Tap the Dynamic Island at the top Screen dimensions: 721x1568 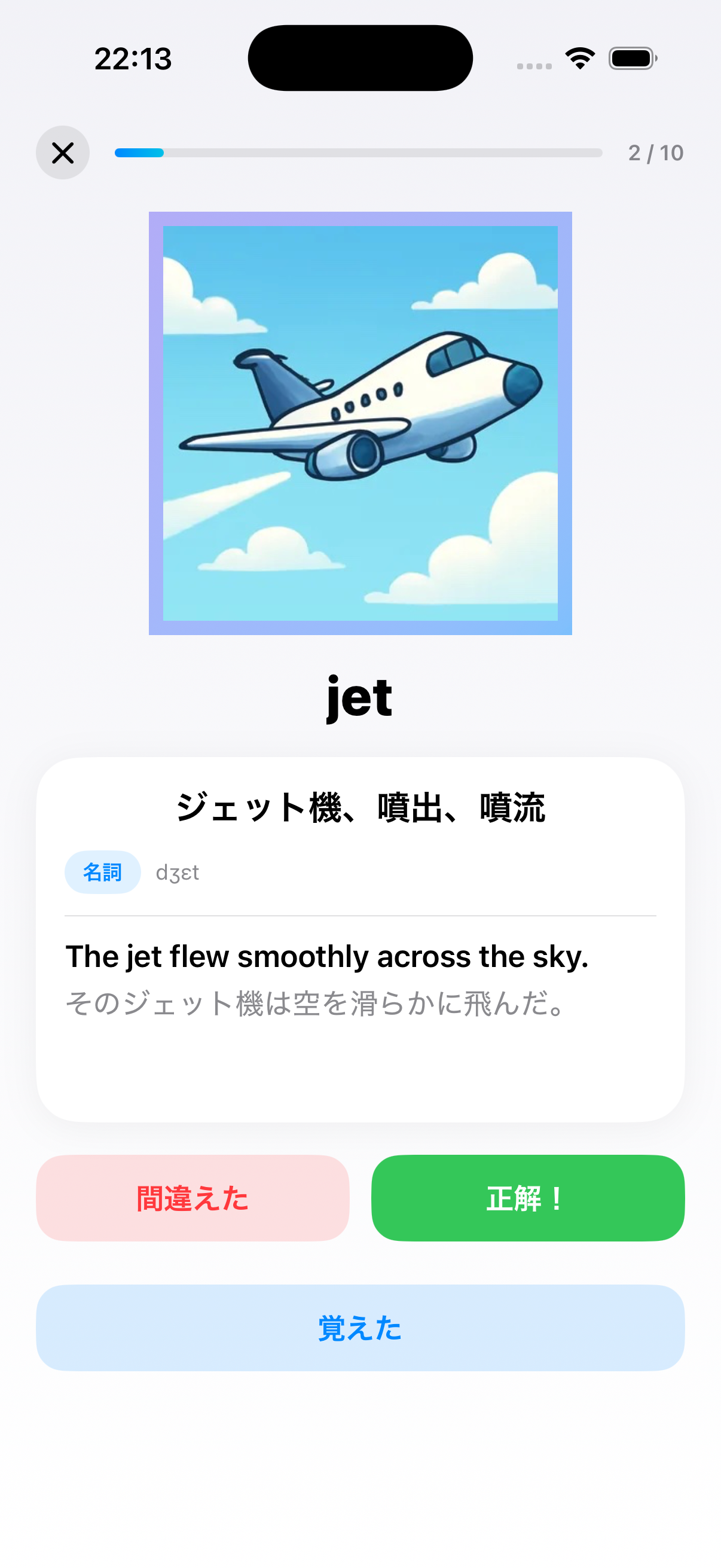(360, 57)
